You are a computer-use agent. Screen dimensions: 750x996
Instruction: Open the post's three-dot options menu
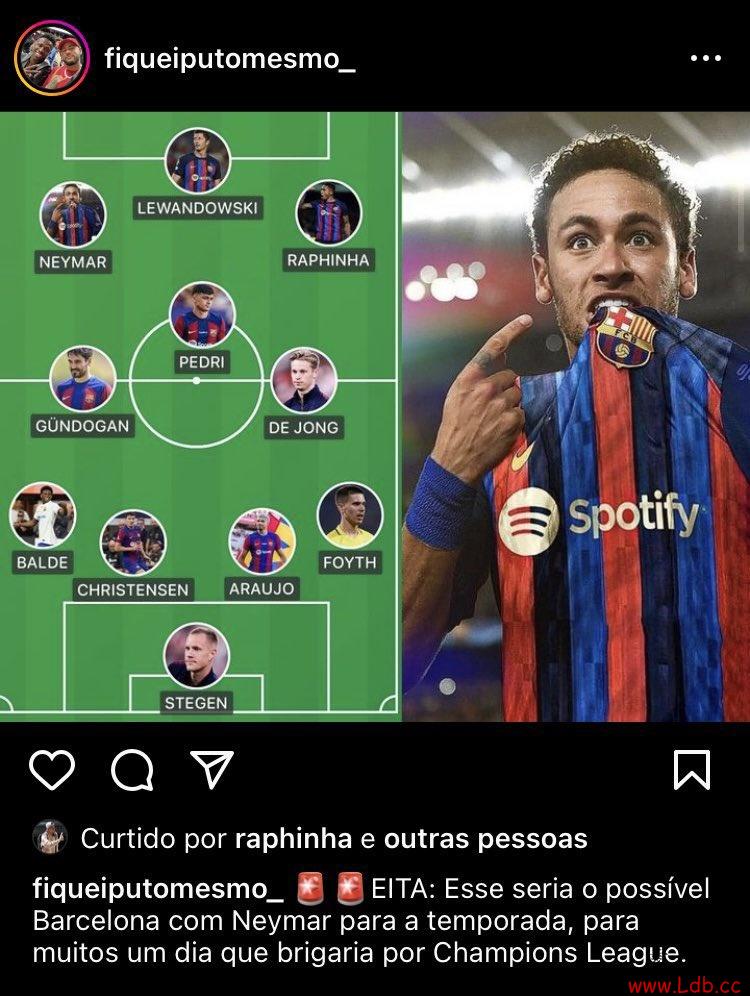(x=705, y=59)
